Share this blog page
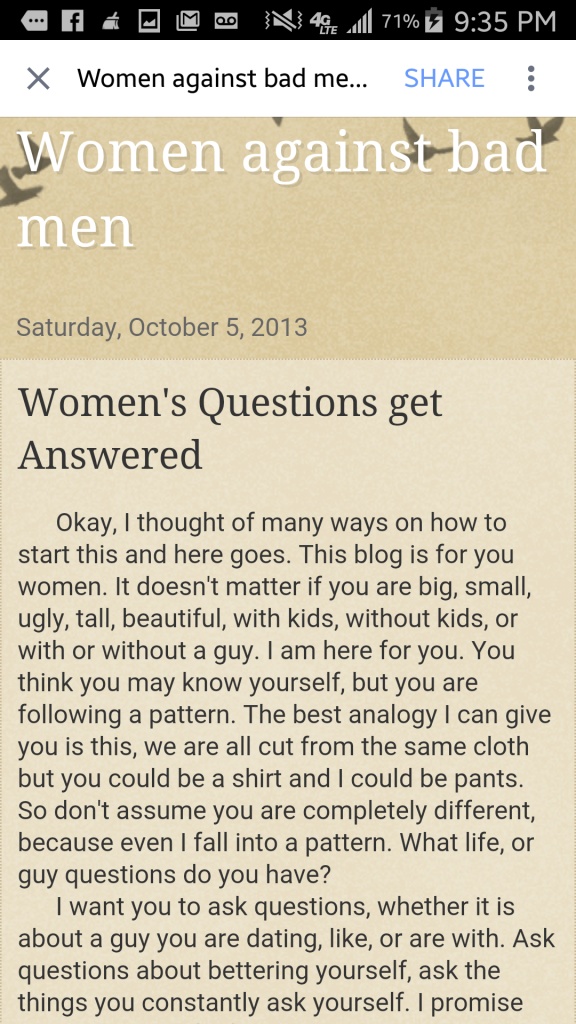This screenshot has height=1024, width=576. pos(444,78)
